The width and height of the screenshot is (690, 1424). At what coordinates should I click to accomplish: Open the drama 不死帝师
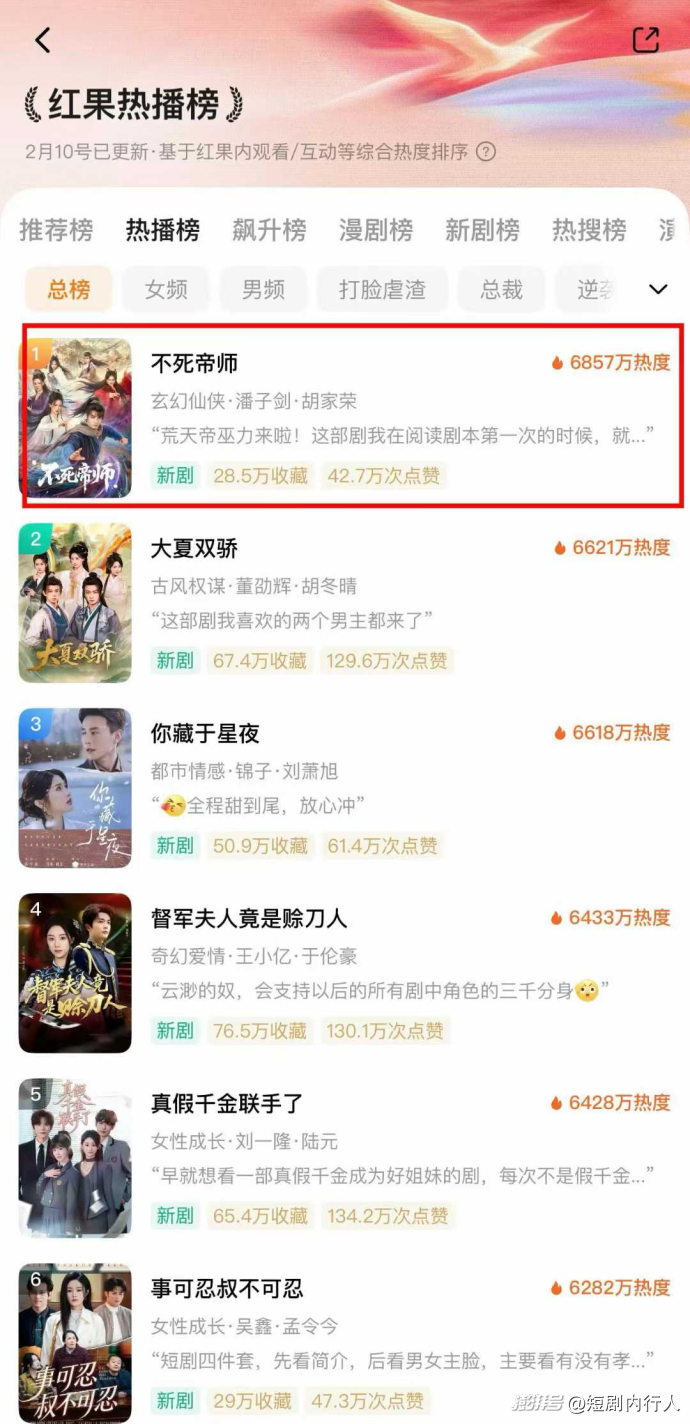pos(194,363)
